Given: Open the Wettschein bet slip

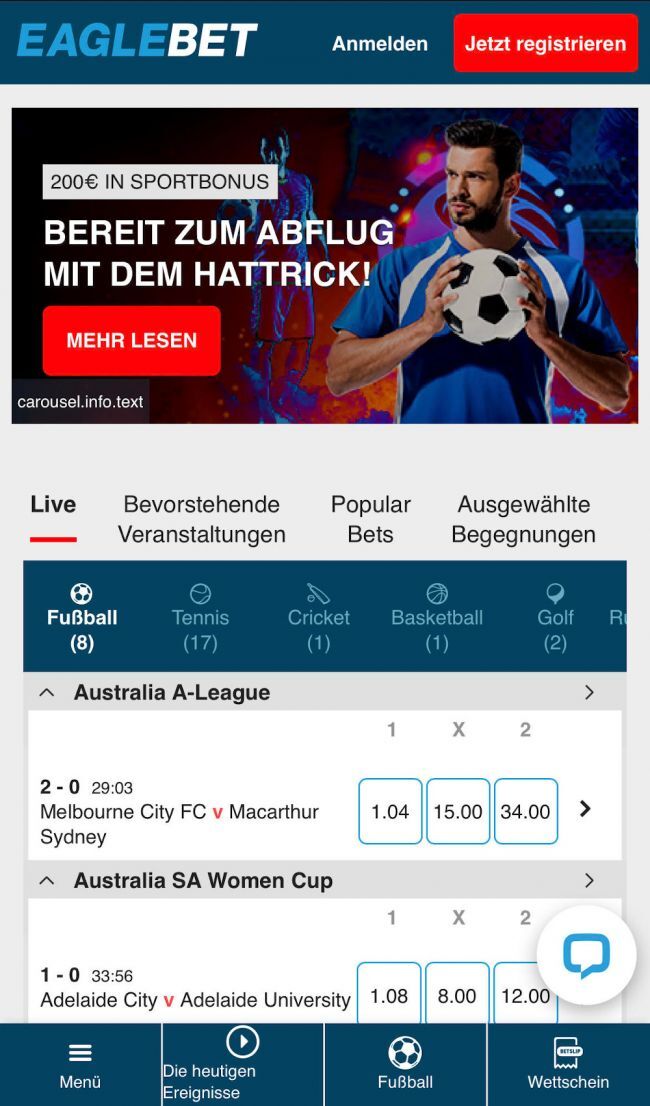Looking at the screenshot, I should [568, 1065].
